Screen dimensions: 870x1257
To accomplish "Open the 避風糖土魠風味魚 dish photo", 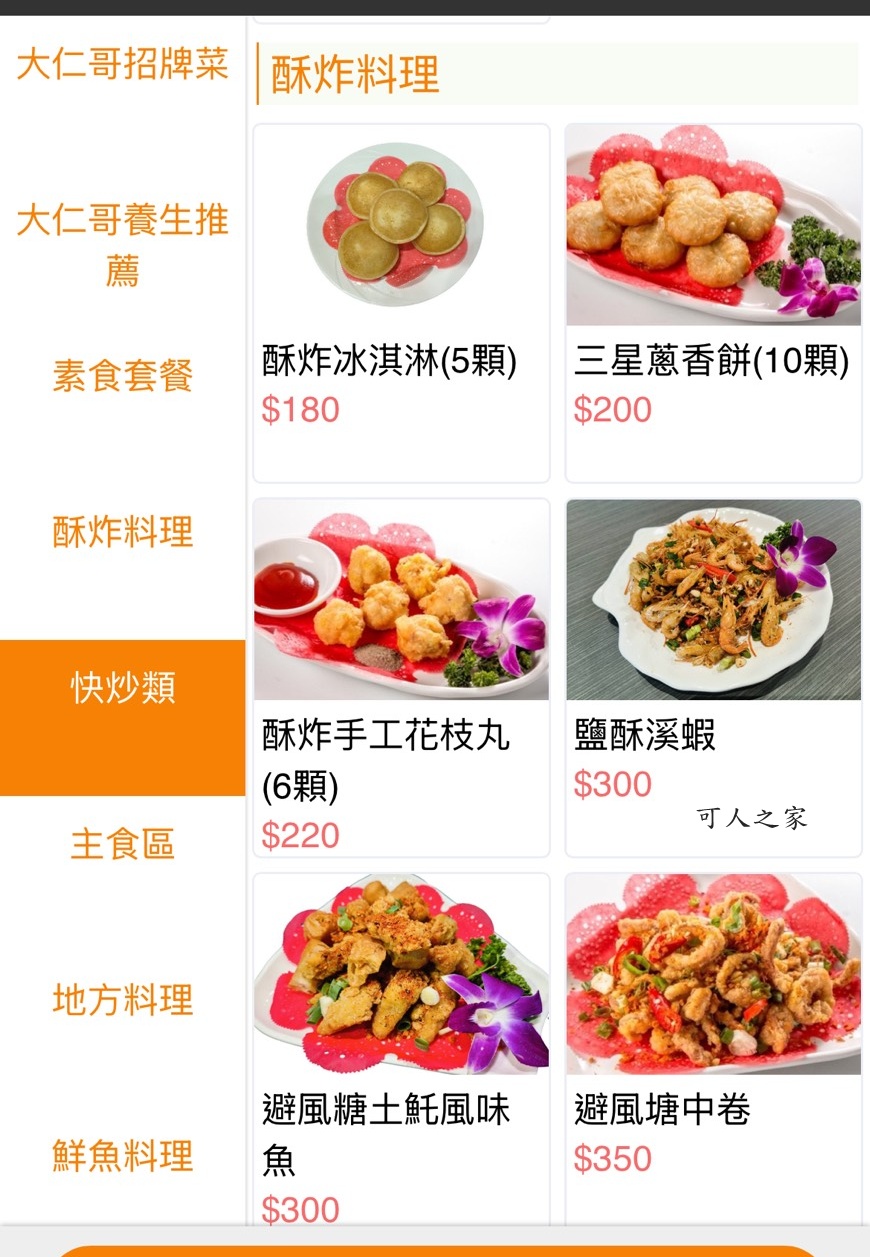I will 400,975.
